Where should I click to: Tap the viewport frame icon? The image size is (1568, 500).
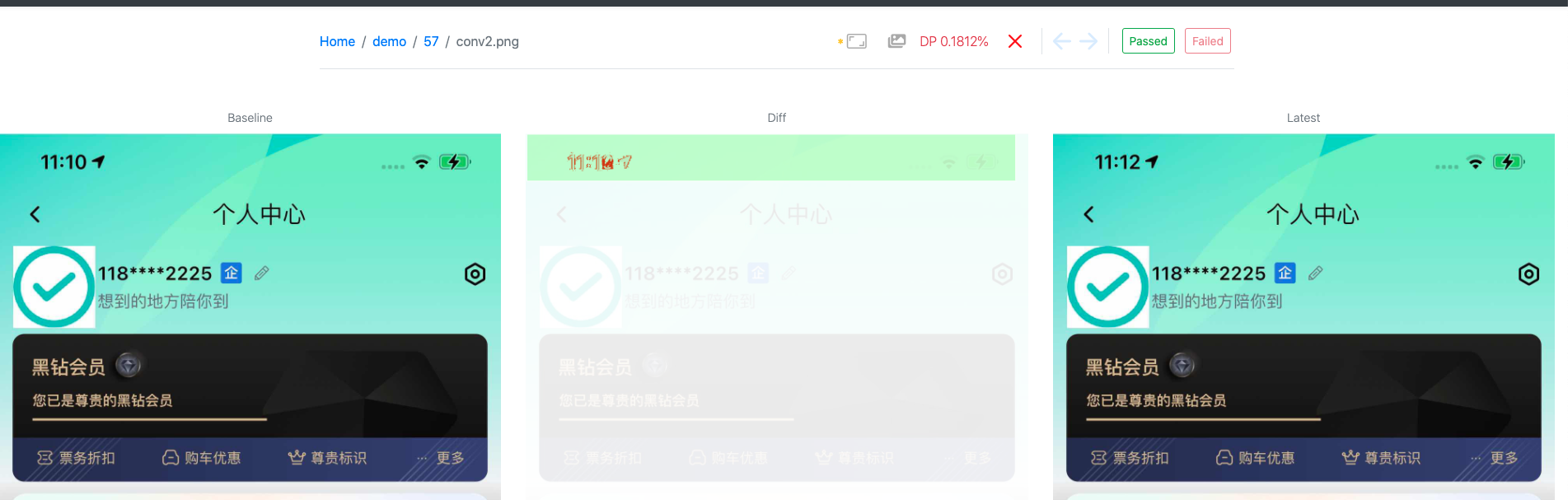tap(857, 41)
